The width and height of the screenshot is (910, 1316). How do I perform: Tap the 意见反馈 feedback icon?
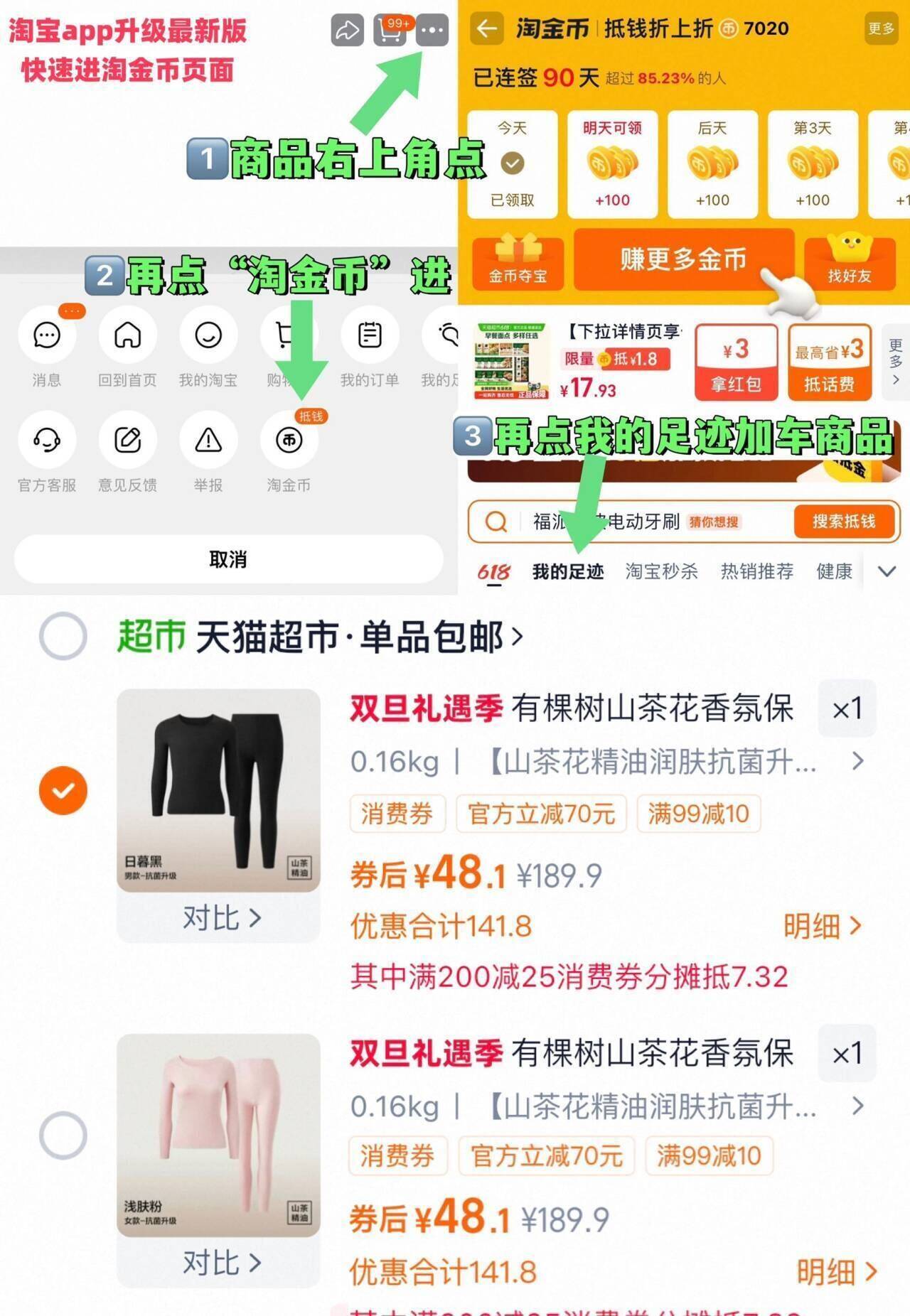tap(127, 440)
